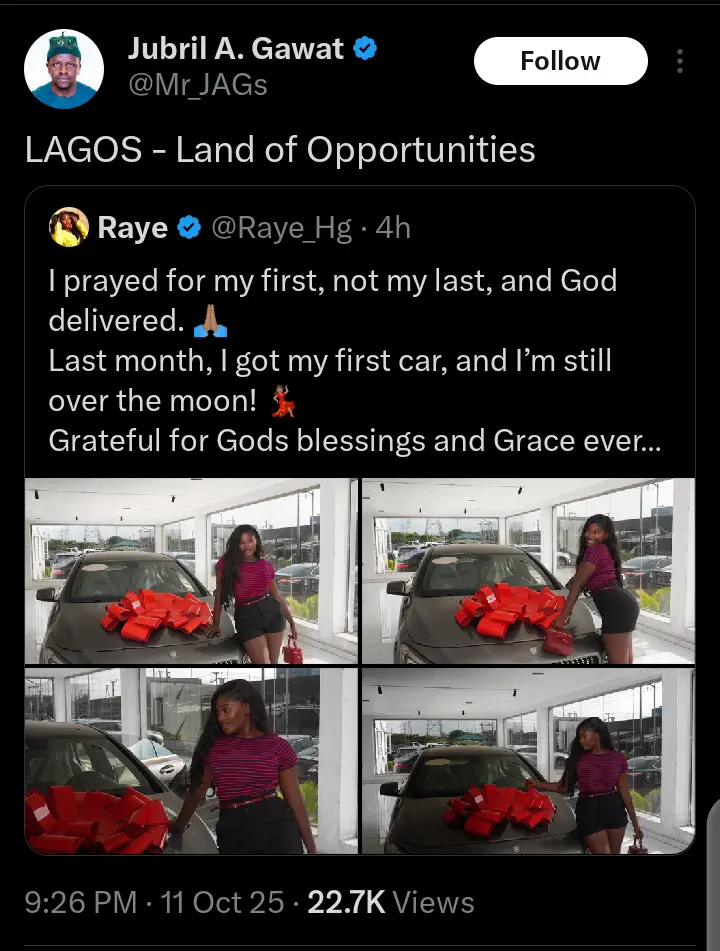This screenshot has height=951, width=720.
Task: View the @Mr_JAGs profile from the name
Action: coord(237,48)
